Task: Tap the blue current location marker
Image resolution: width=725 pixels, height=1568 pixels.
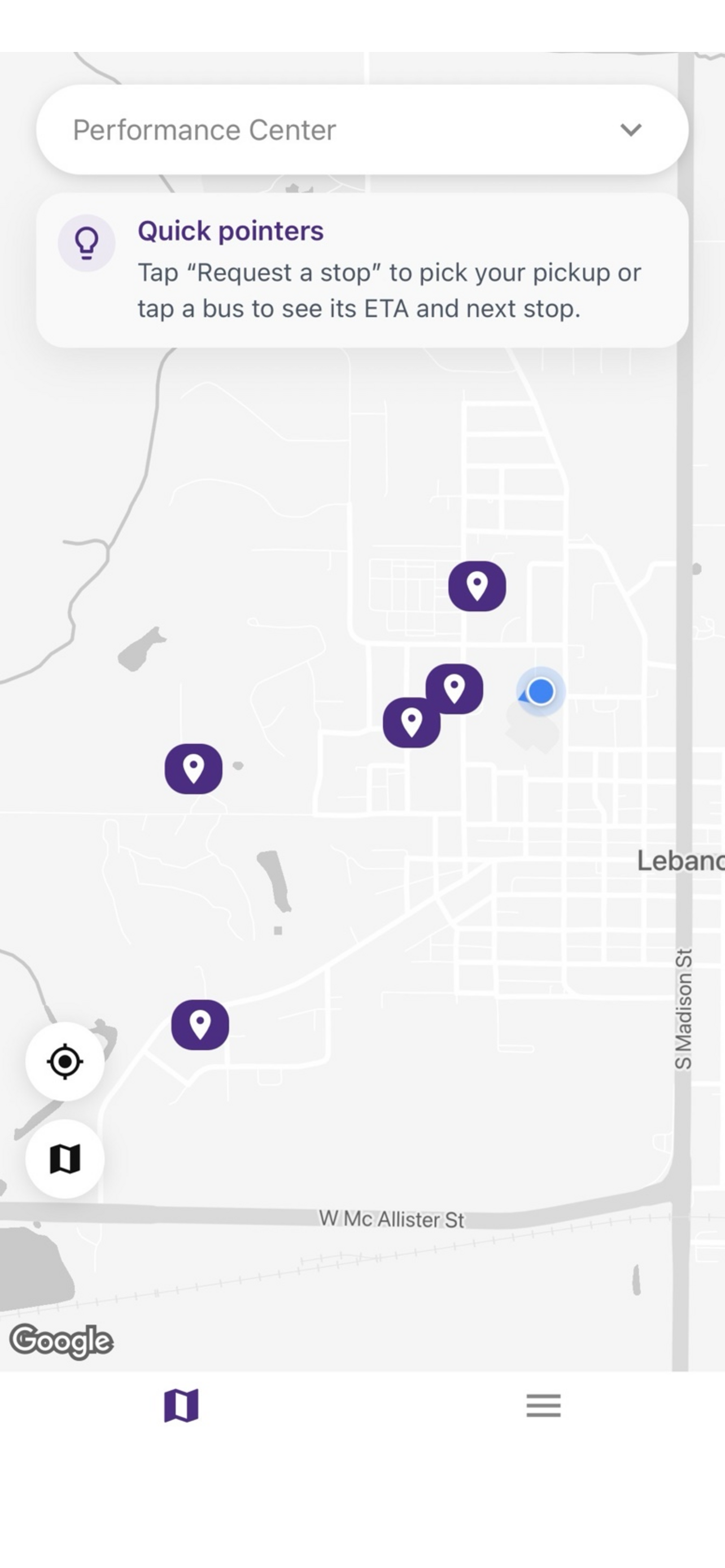Action: click(x=539, y=691)
